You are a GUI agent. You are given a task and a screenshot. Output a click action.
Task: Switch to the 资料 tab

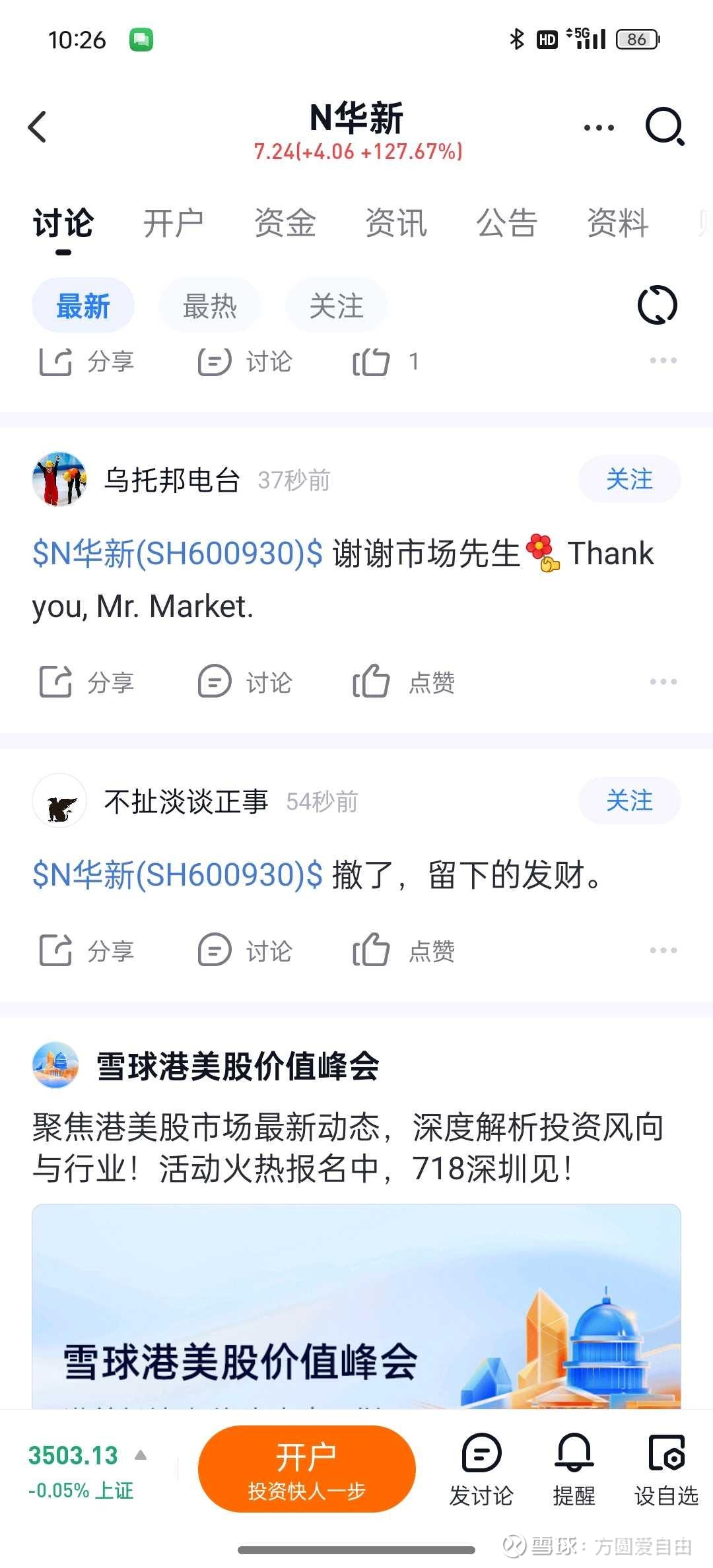[x=617, y=223]
